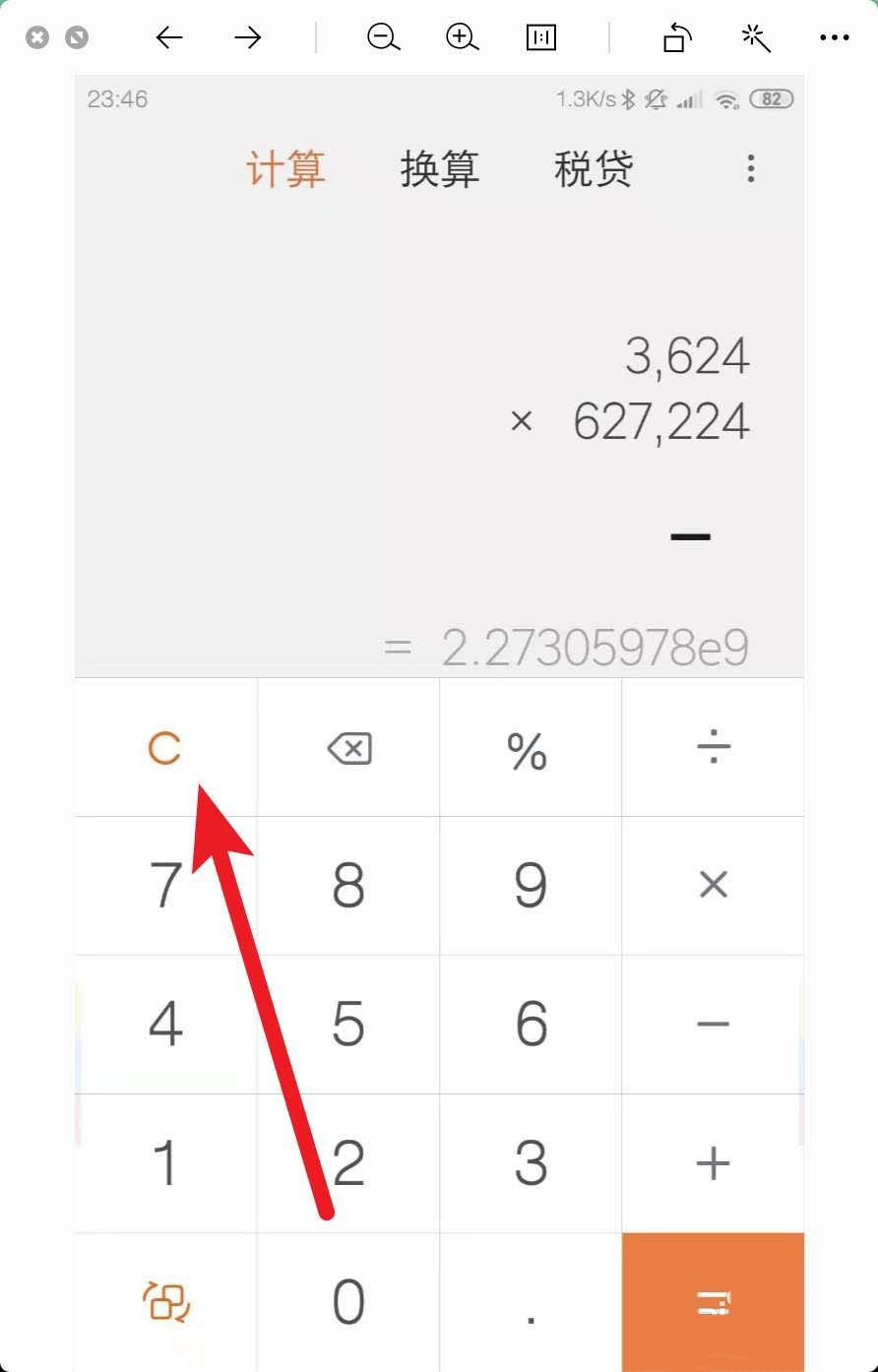Image resolution: width=878 pixels, height=1372 pixels.
Task: Enter the digit 5
Action: click(x=348, y=1025)
